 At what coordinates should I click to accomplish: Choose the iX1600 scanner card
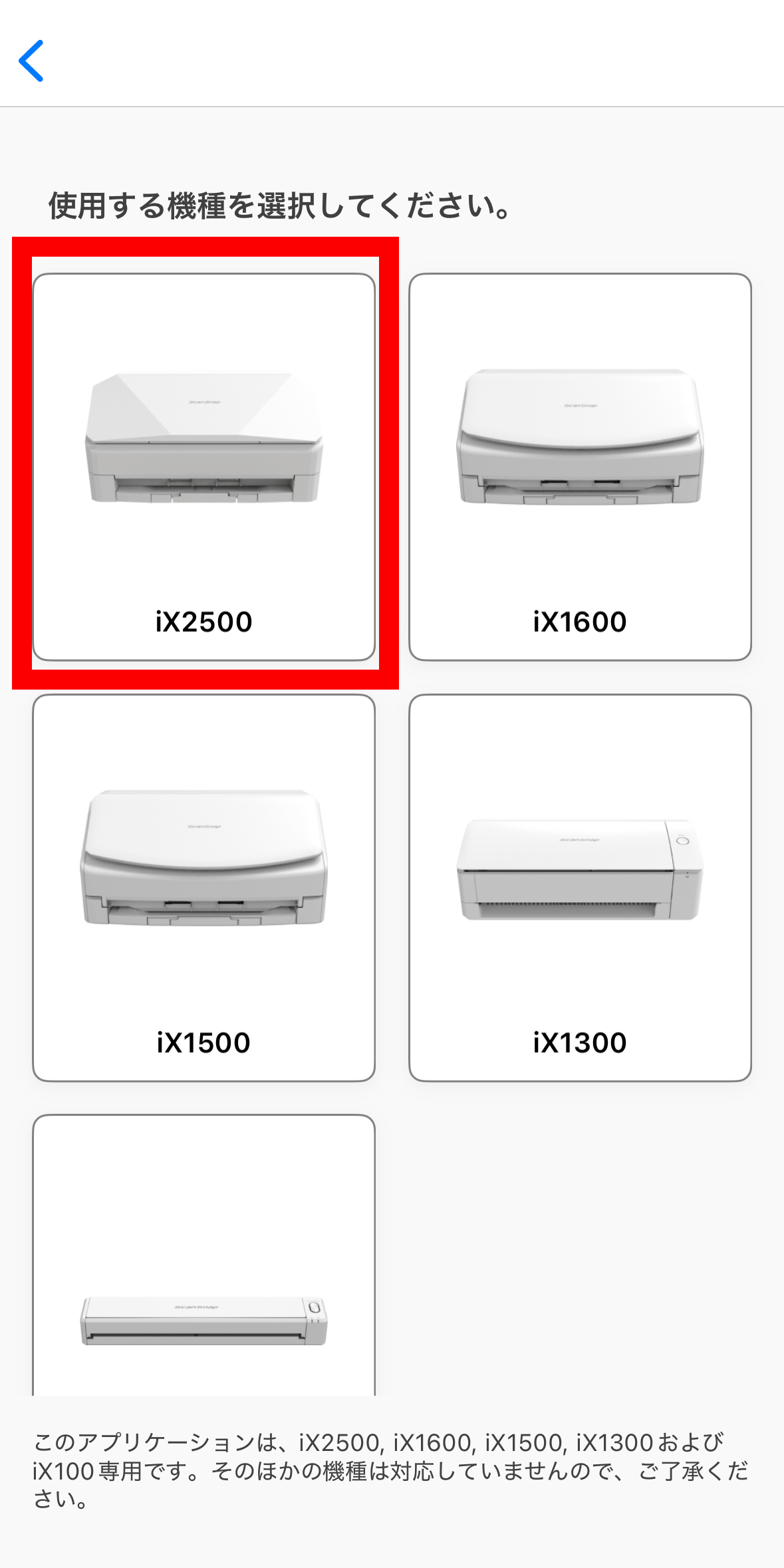pos(580,467)
